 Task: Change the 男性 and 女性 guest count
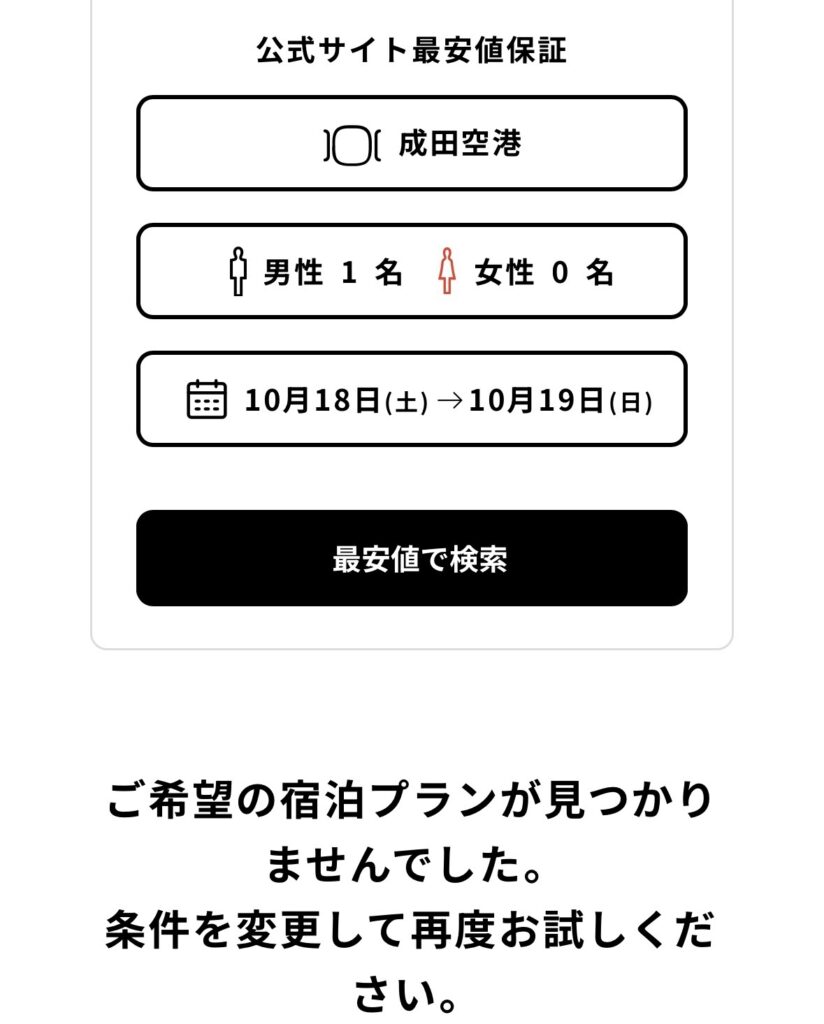click(x=411, y=271)
